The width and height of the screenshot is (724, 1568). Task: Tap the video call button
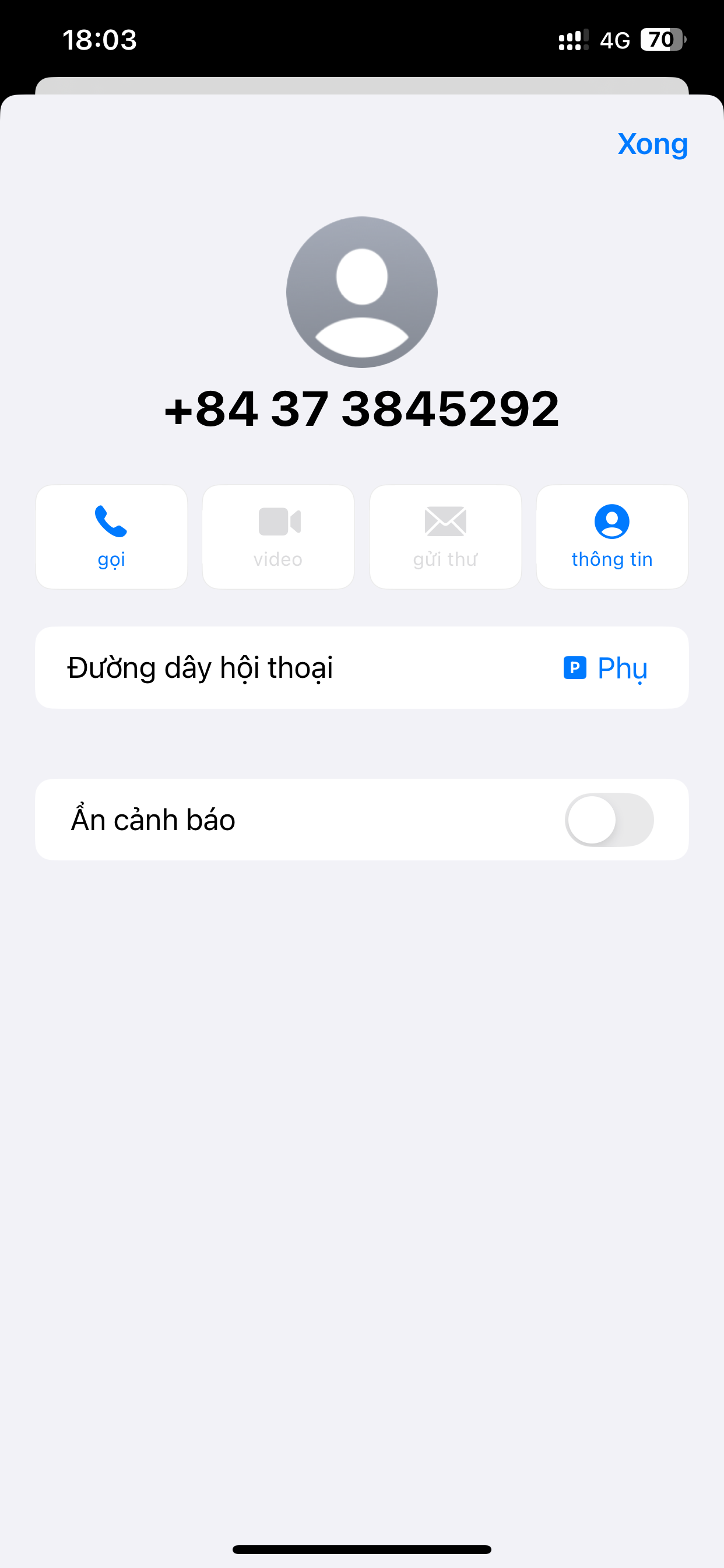278,536
